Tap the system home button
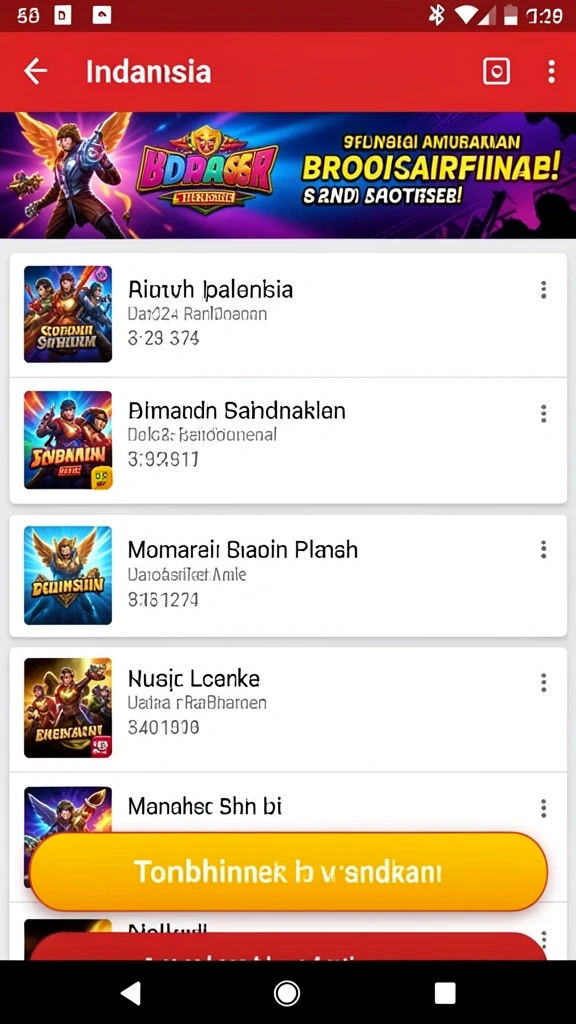The width and height of the screenshot is (576, 1024). [x=287, y=993]
